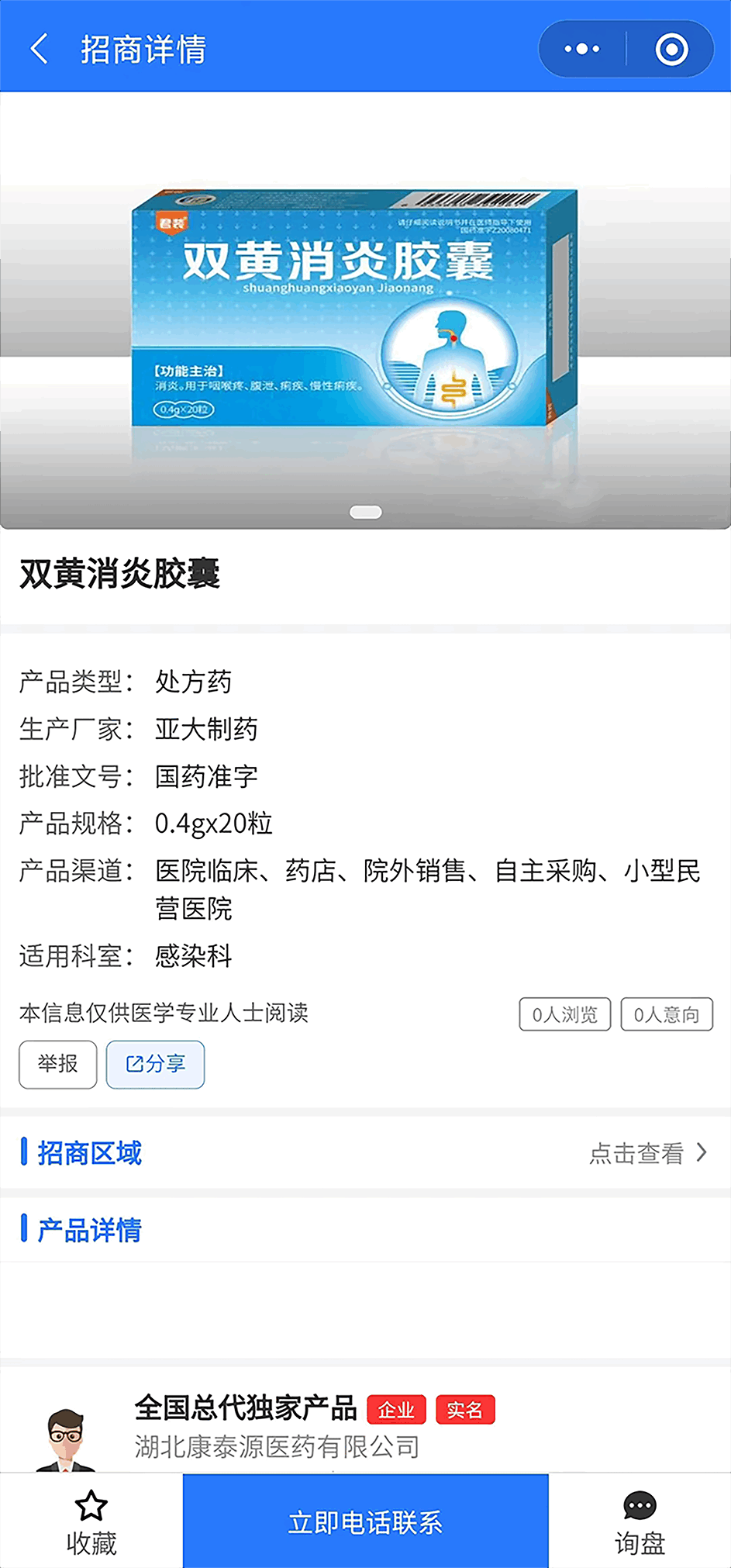
Task: Tap 立即电话联系 to call
Action: click(x=365, y=1521)
